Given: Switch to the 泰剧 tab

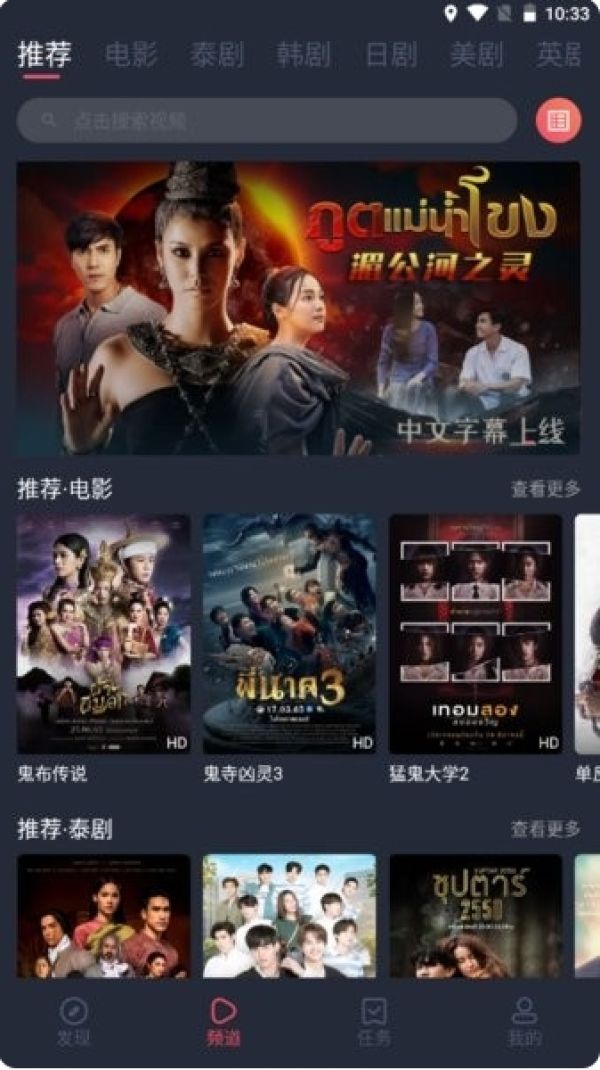Looking at the screenshot, I should 217,55.
